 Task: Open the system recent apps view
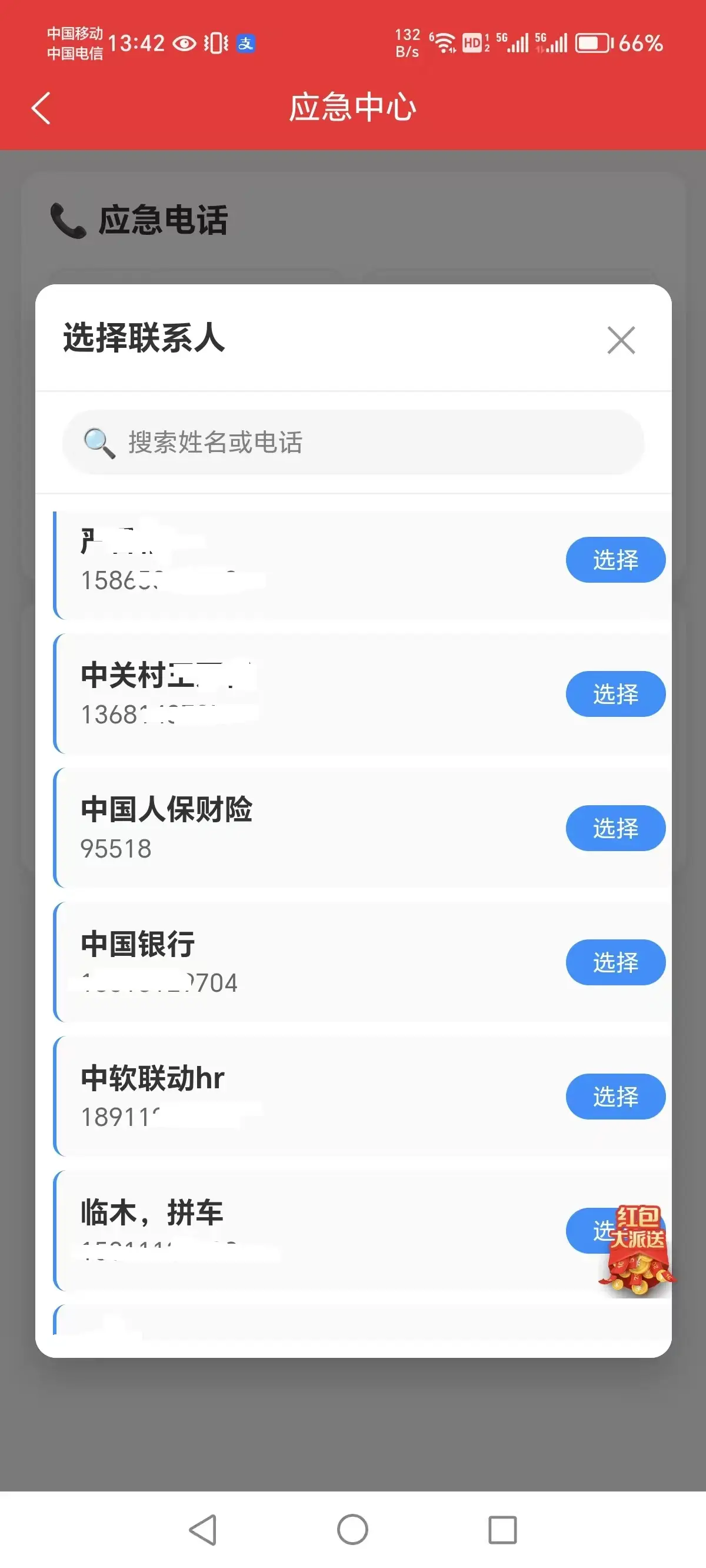pyautogui.click(x=502, y=1529)
